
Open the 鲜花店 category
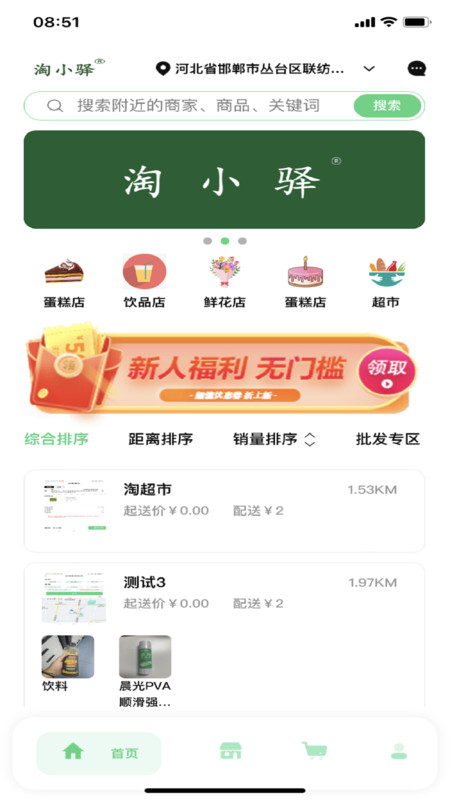[224, 281]
